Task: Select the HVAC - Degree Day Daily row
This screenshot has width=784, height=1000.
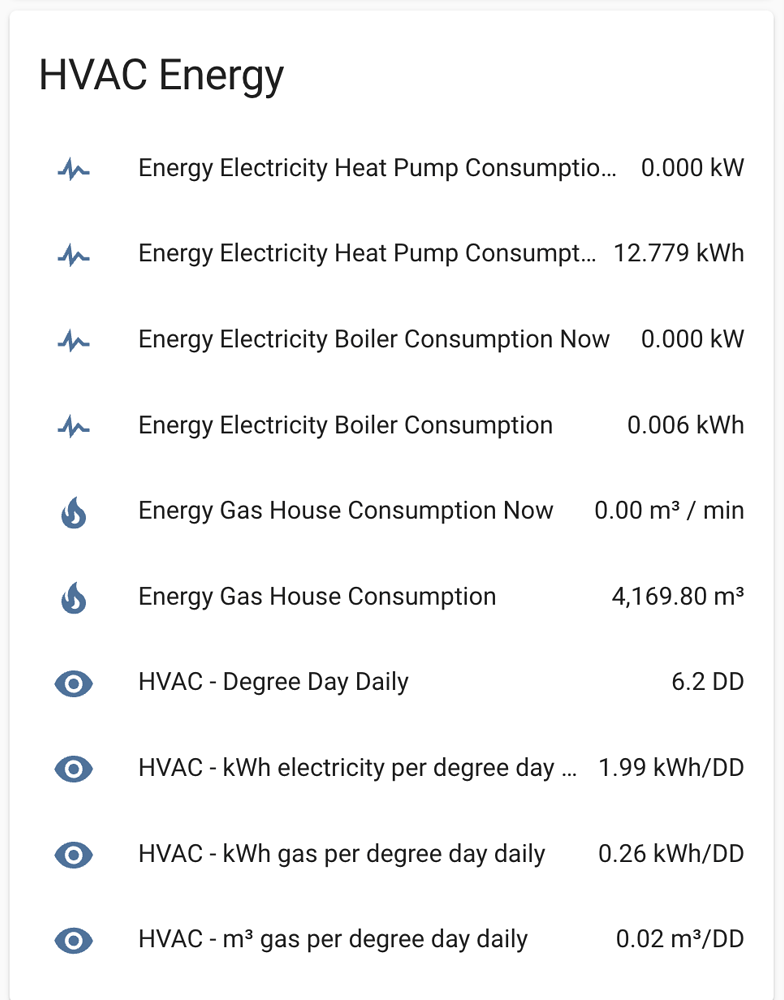Action: point(275,683)
